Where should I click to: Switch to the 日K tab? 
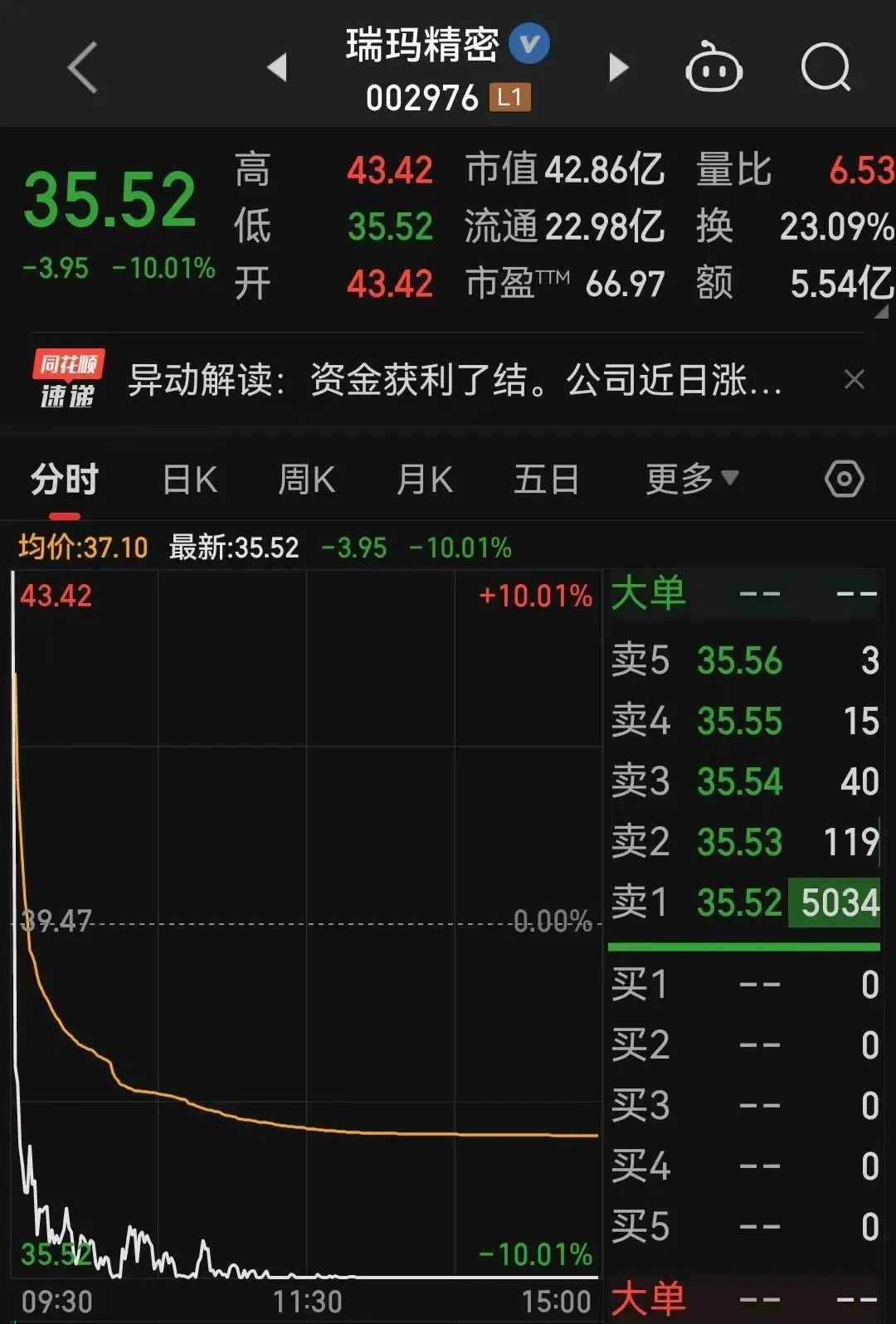pos(189,479)
